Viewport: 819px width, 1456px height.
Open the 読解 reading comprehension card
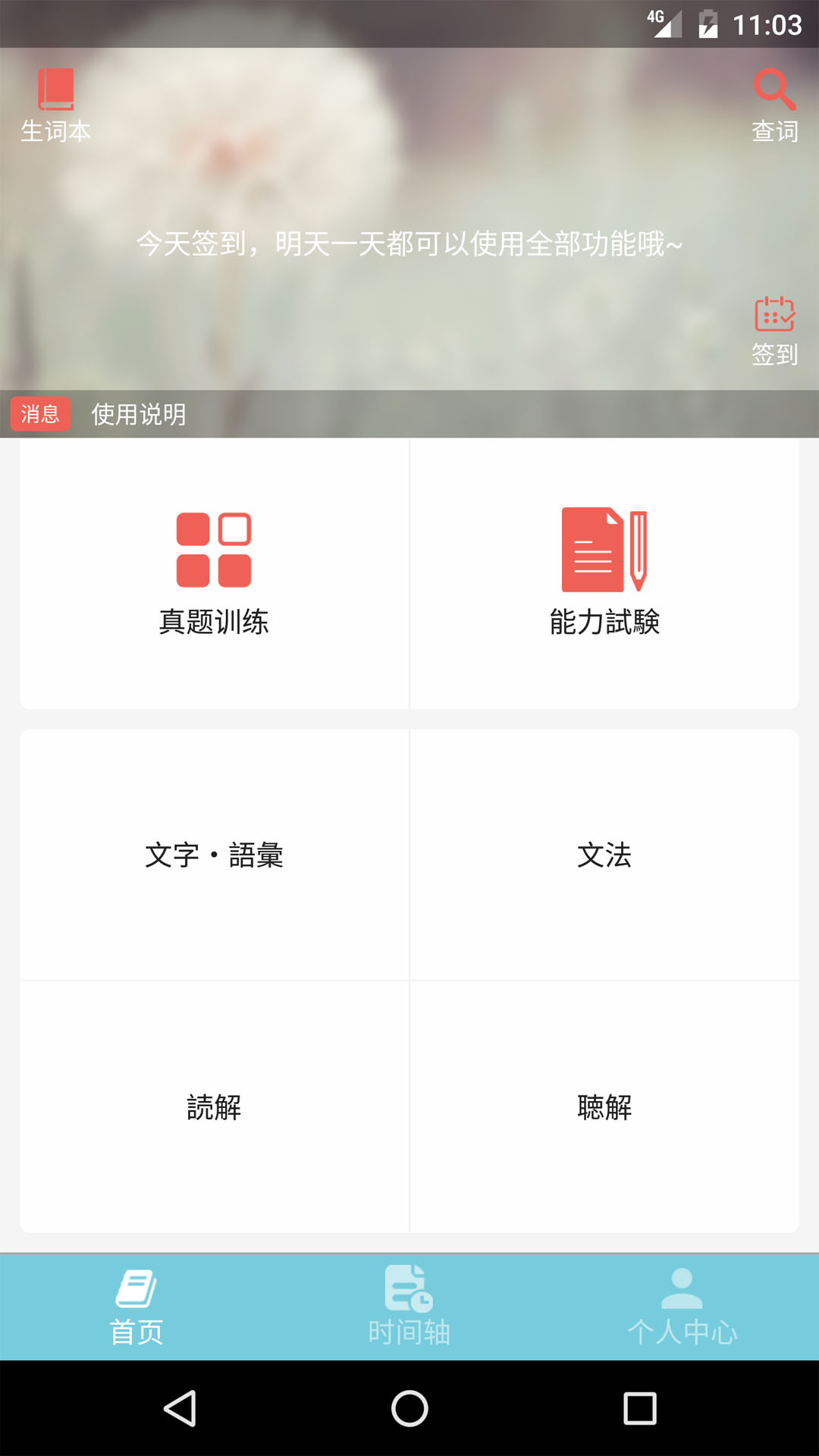(215, 1108)
